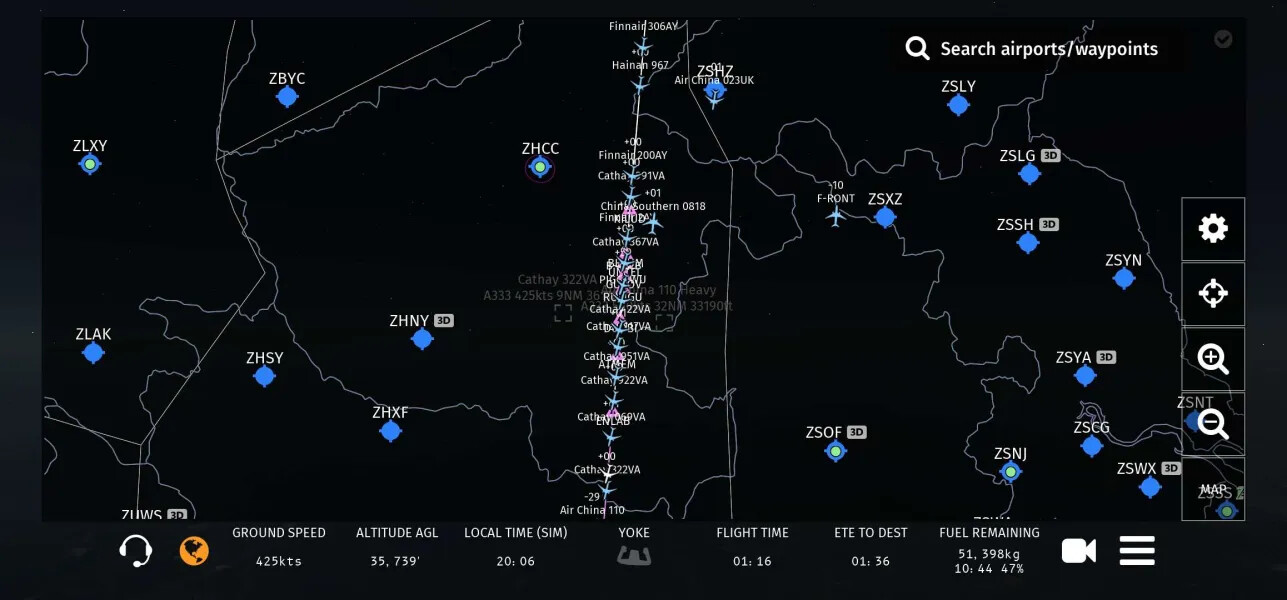This screenshot has height=600, width=1287.
Task: Open map settings gear
Action: coord(1213,229)
